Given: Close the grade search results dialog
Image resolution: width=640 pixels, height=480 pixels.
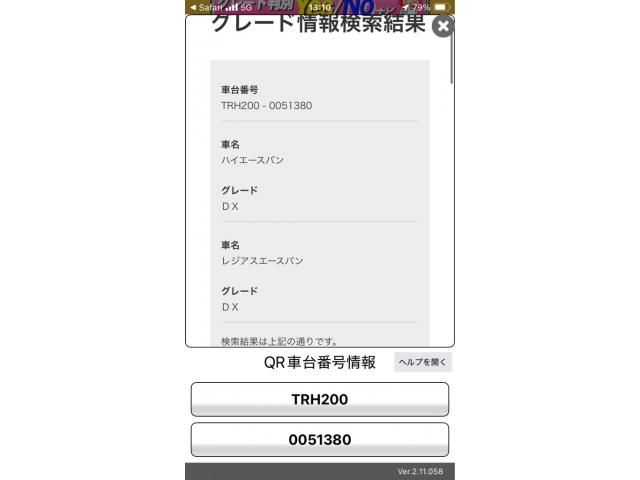Looking at the screenshot, I should 443,27.
